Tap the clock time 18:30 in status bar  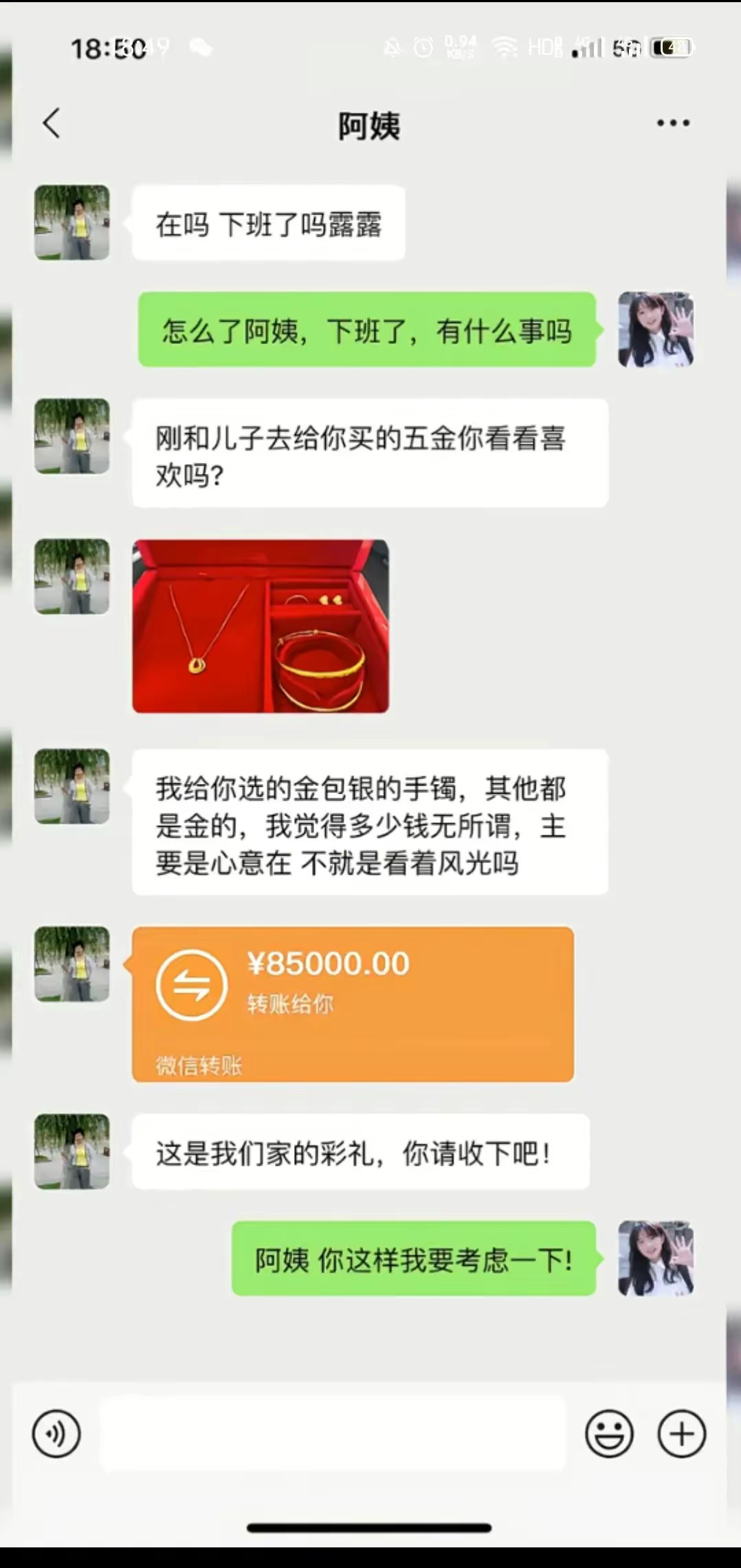(110, 48)
